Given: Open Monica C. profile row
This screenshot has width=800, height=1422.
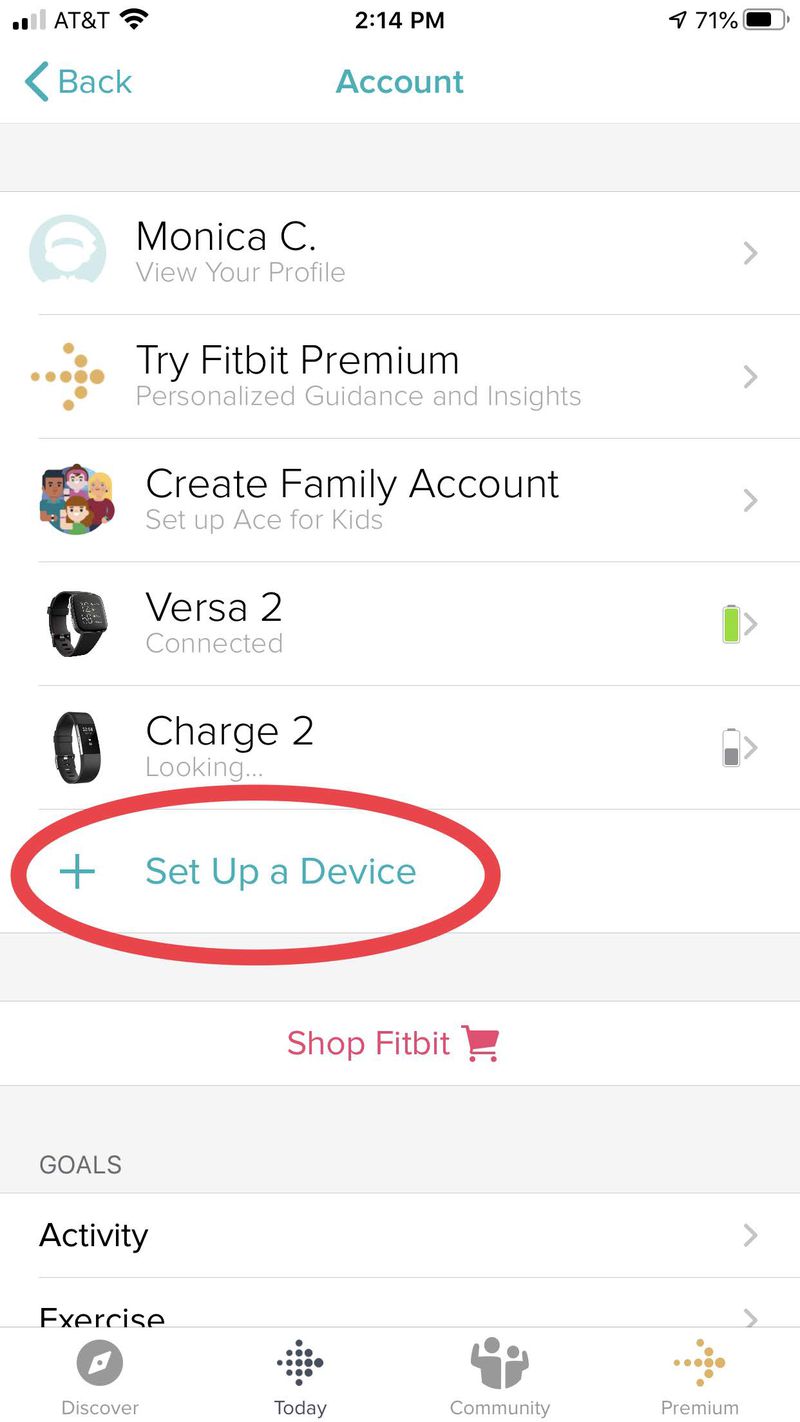Looking at the screenshot, I should pos(400,253).
